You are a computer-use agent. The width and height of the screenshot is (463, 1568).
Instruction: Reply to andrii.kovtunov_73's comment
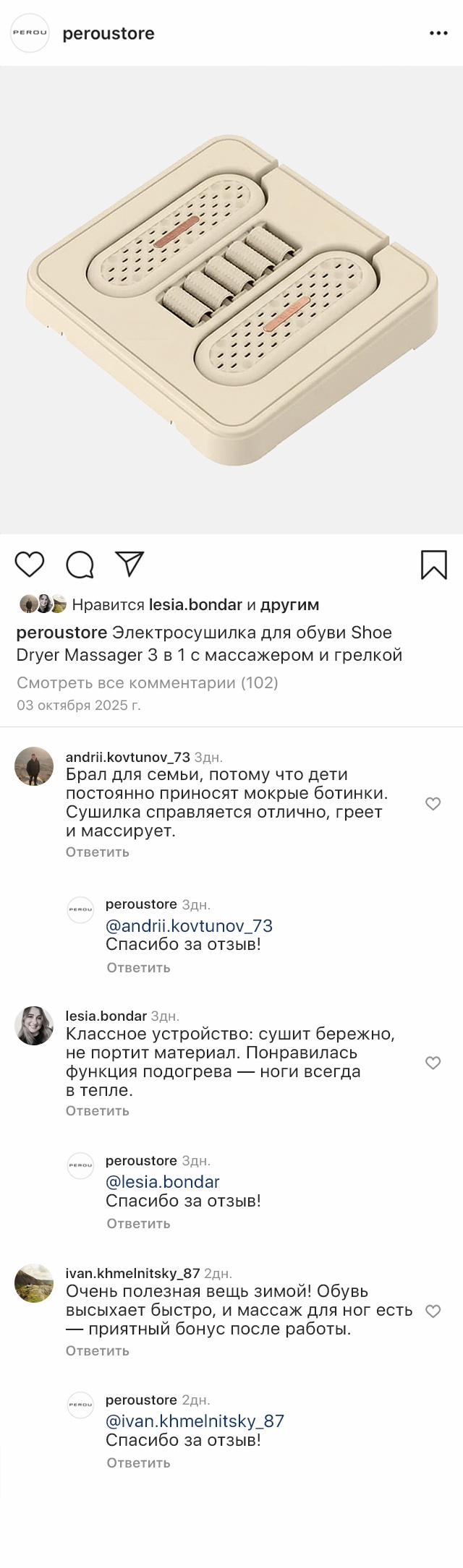(x=98, y=852)
